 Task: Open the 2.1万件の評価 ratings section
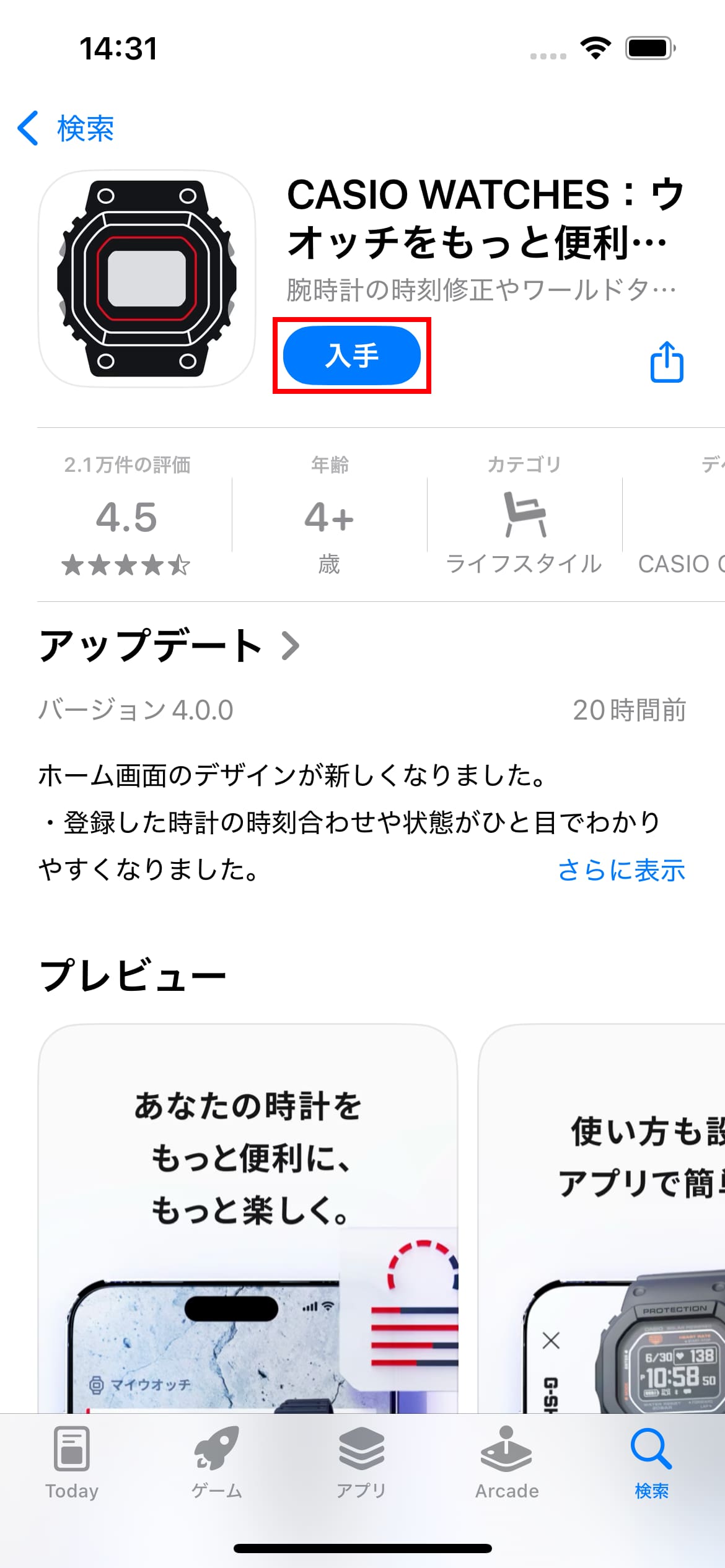pyautogui.click(x=127, y=516)
